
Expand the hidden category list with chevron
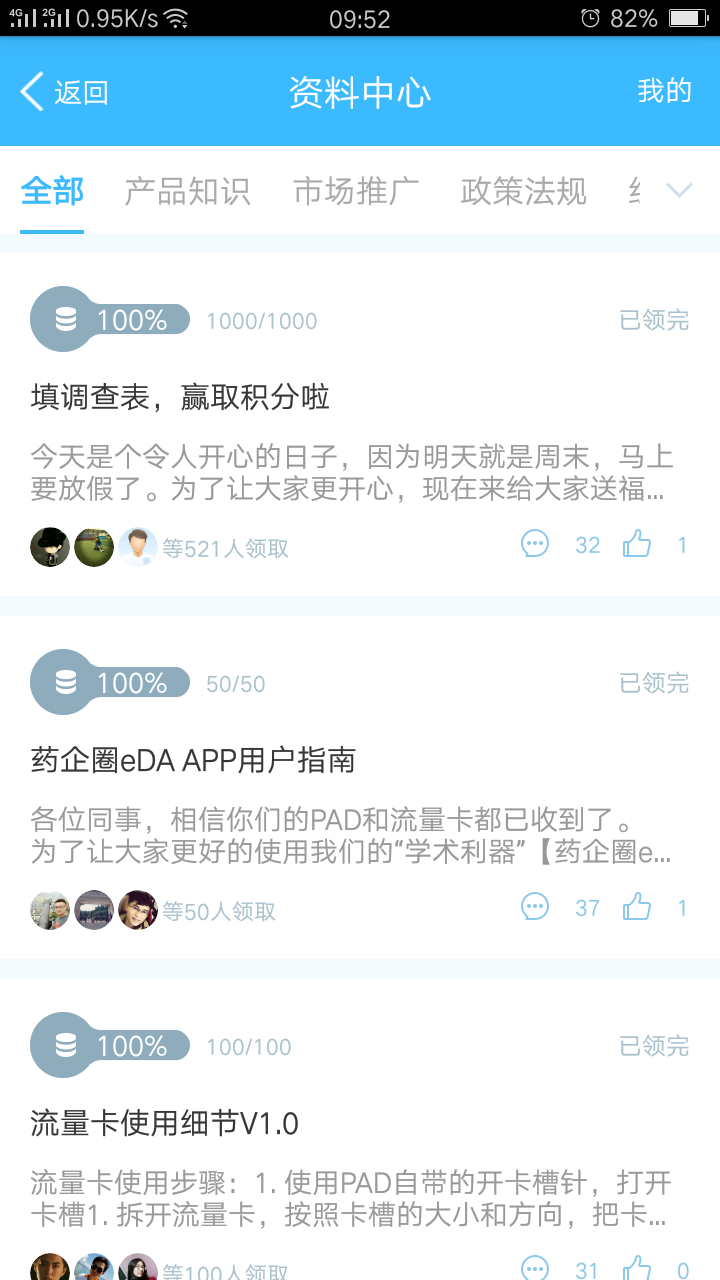(x=681, y=190)
